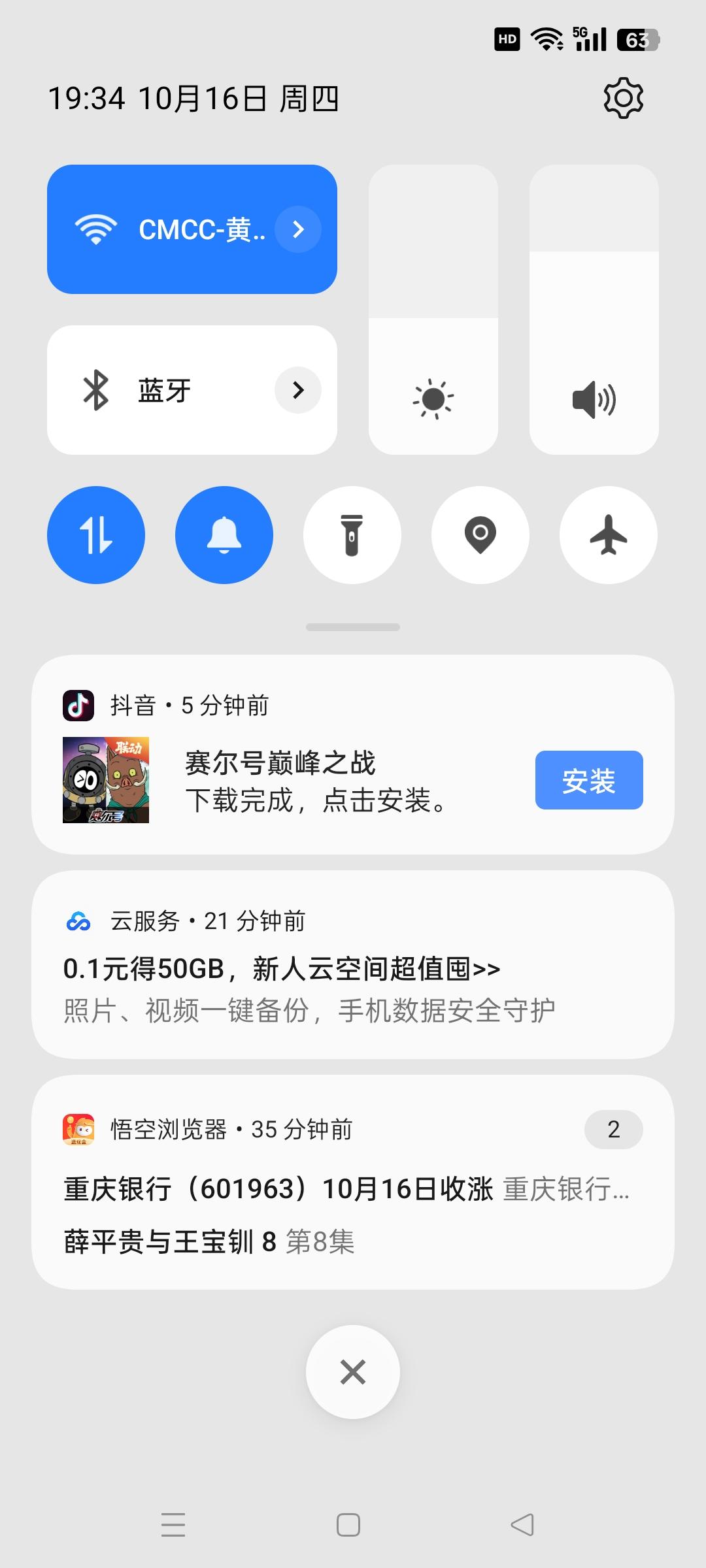Expand the CMCC WiFi network list
This screenshot has height=1568, width=706.
click(x=298, y=229)
